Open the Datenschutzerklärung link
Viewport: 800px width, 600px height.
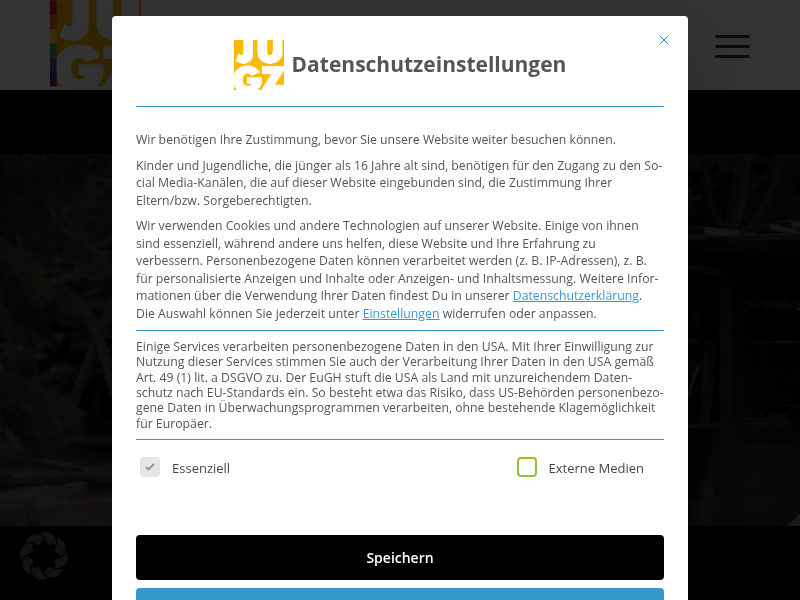point(576,295)
